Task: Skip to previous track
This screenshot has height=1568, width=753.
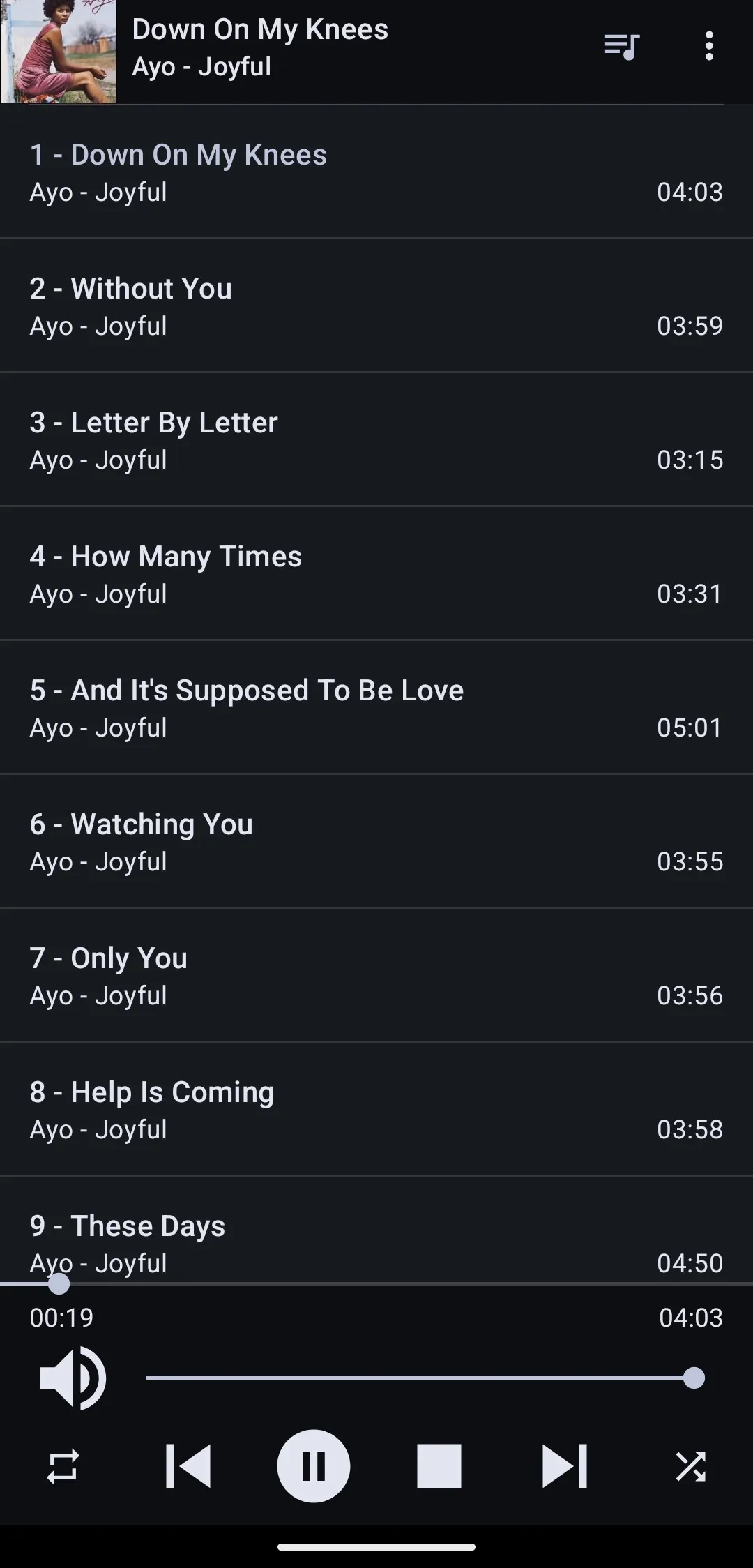Action: 188,1465
